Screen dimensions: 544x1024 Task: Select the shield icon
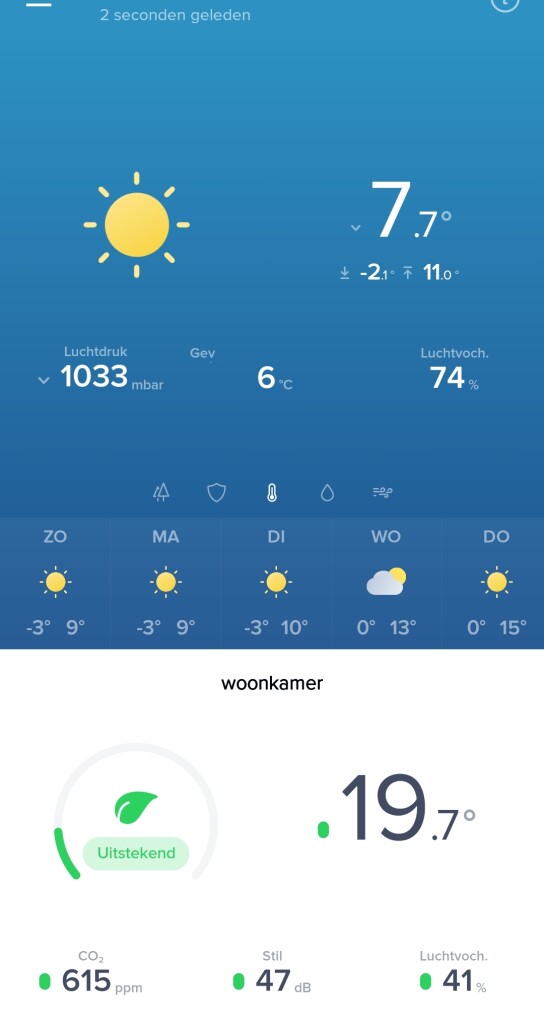click(x=217, y=492)
